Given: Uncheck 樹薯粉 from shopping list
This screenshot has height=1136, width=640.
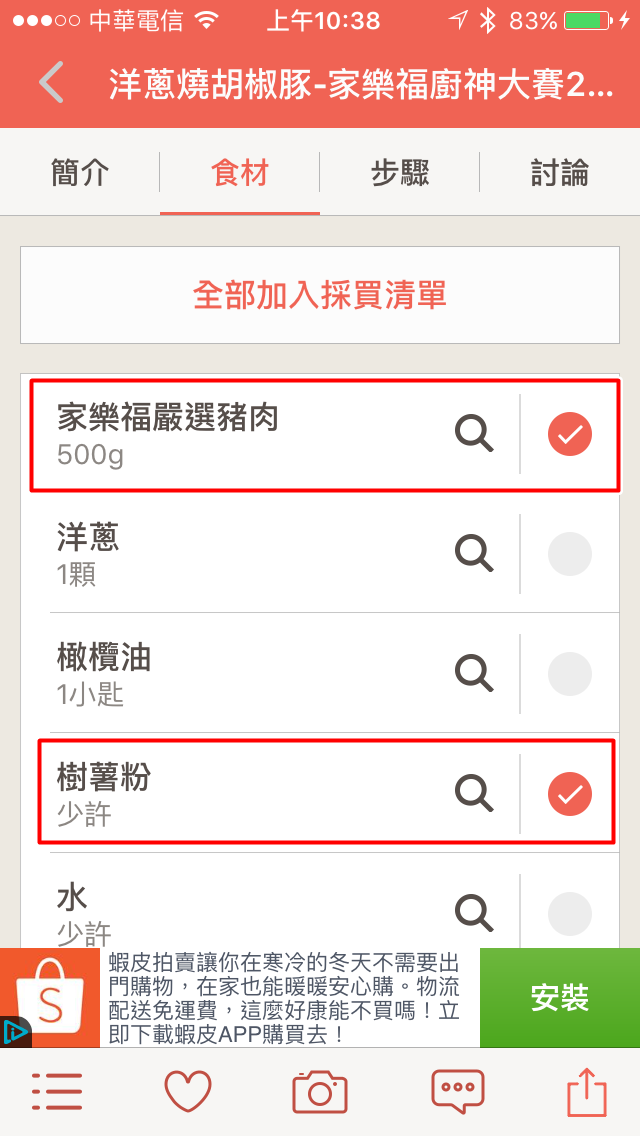Looking at the screenshot, I should 570,793.
